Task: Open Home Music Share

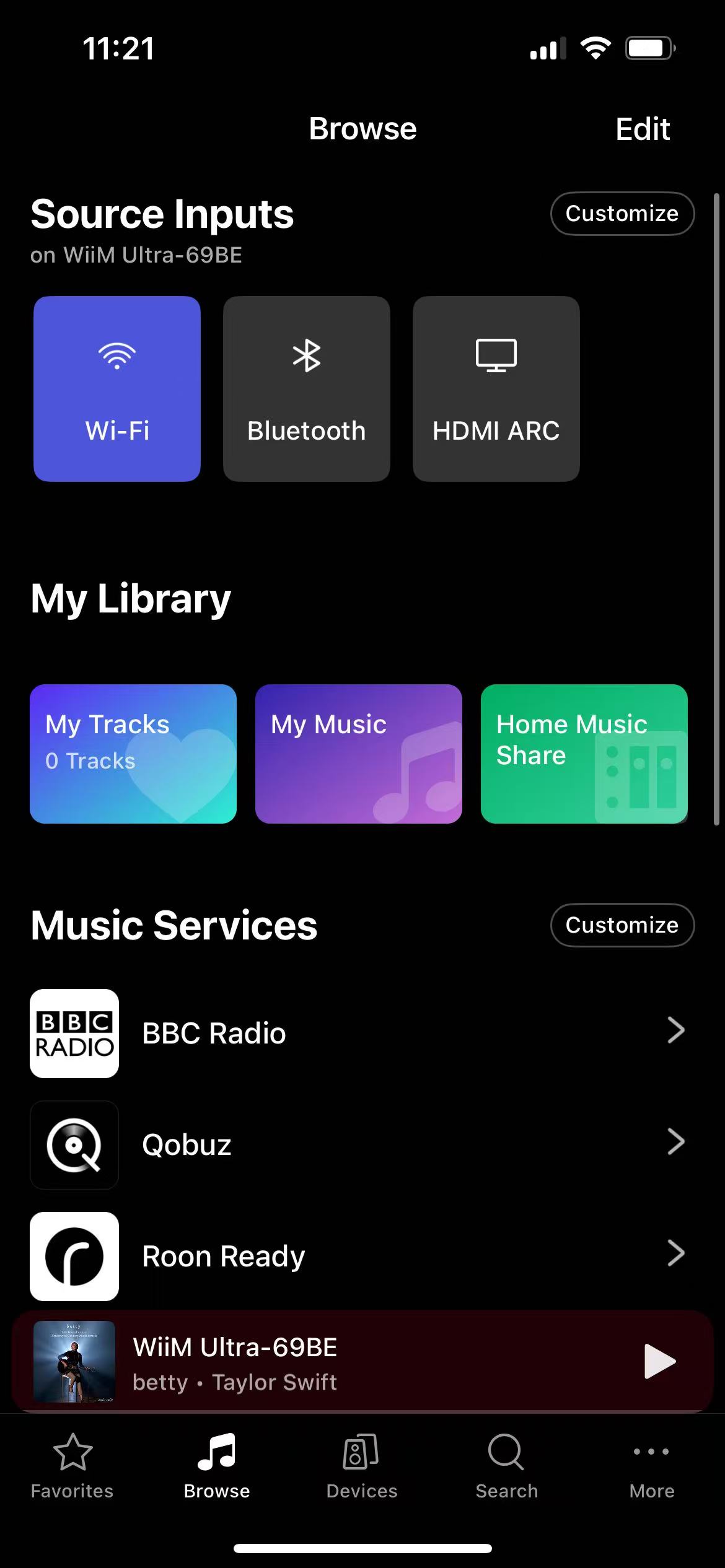Action: pos(584,753)
